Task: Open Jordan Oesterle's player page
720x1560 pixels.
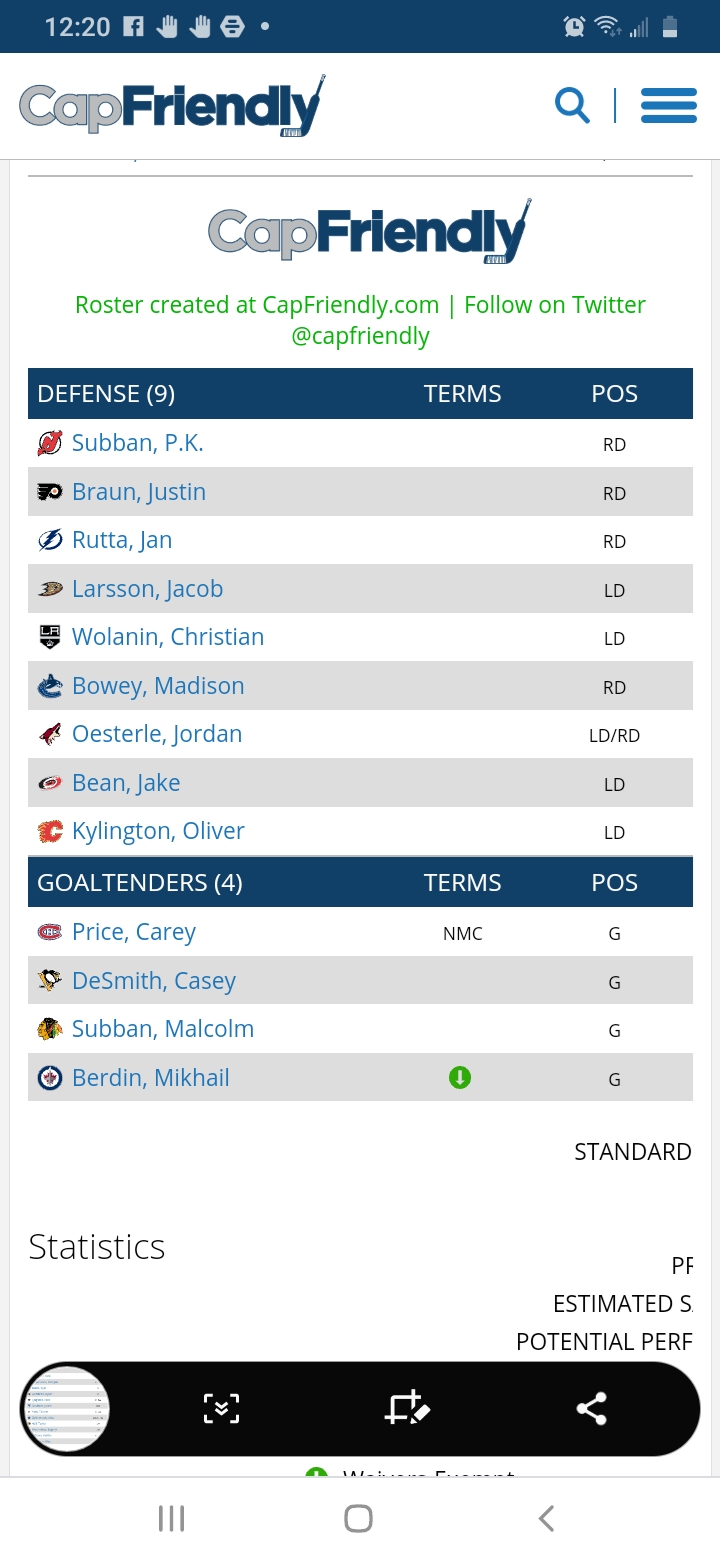Action: (x=156, y=734)
